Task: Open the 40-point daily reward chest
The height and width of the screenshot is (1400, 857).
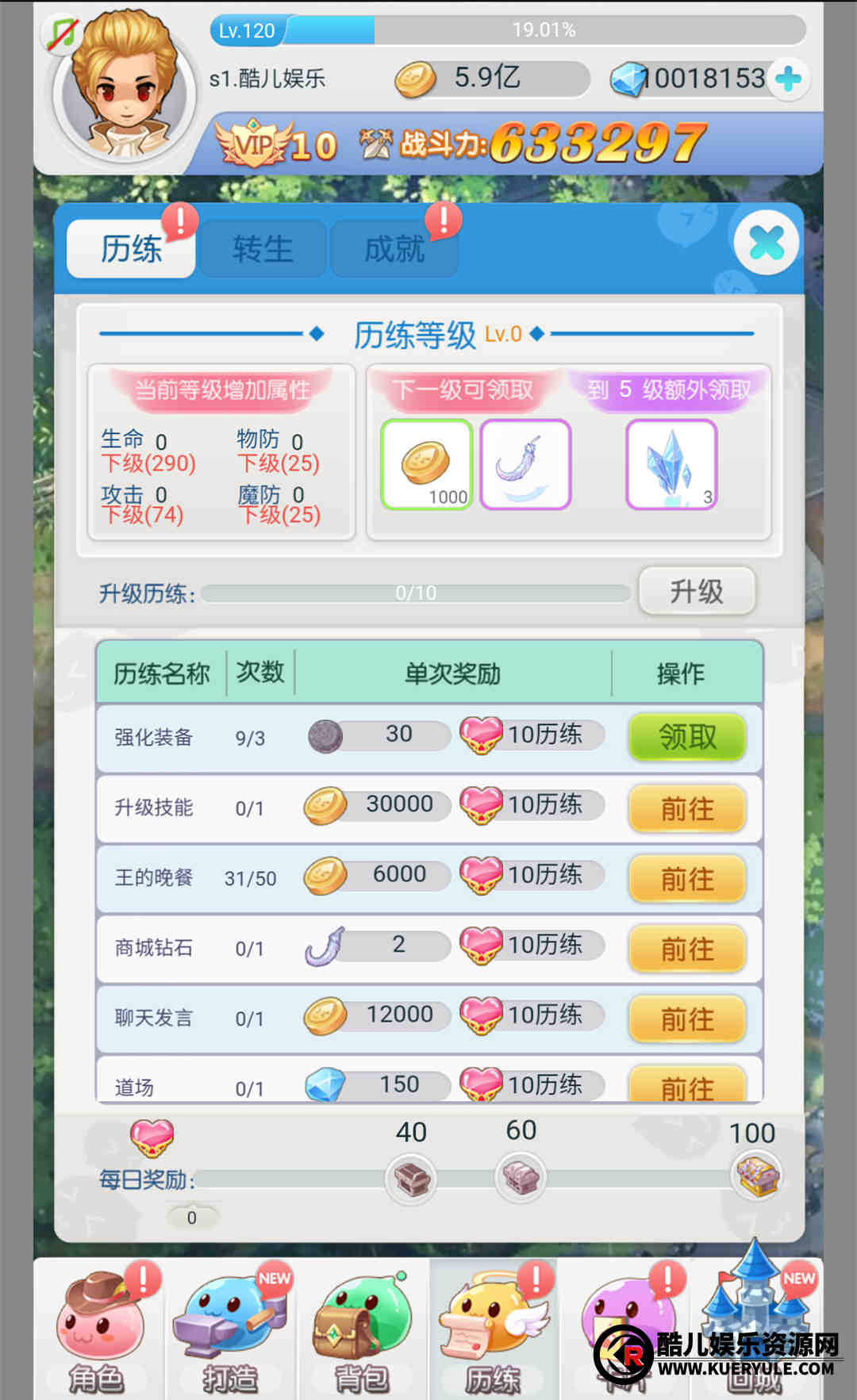Action: [410, 1178]
